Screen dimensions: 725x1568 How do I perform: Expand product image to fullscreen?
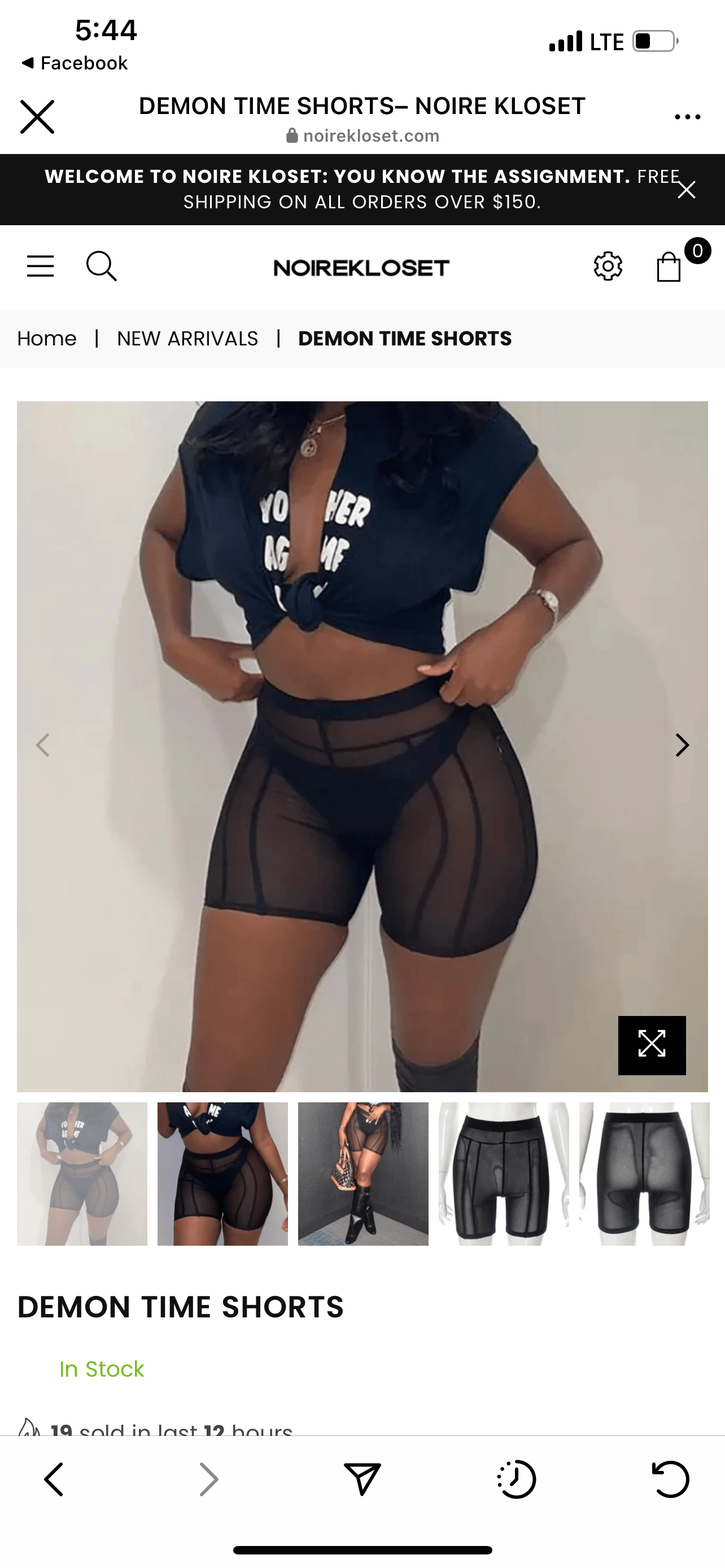[x=652, y=1045]
